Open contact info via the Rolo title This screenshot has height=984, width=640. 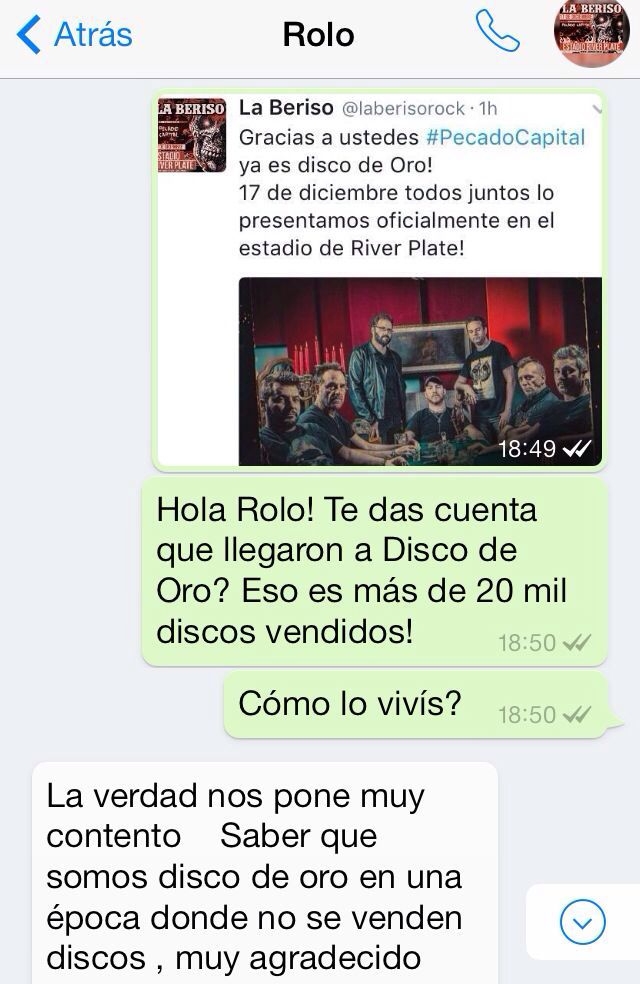coord(318,35)
